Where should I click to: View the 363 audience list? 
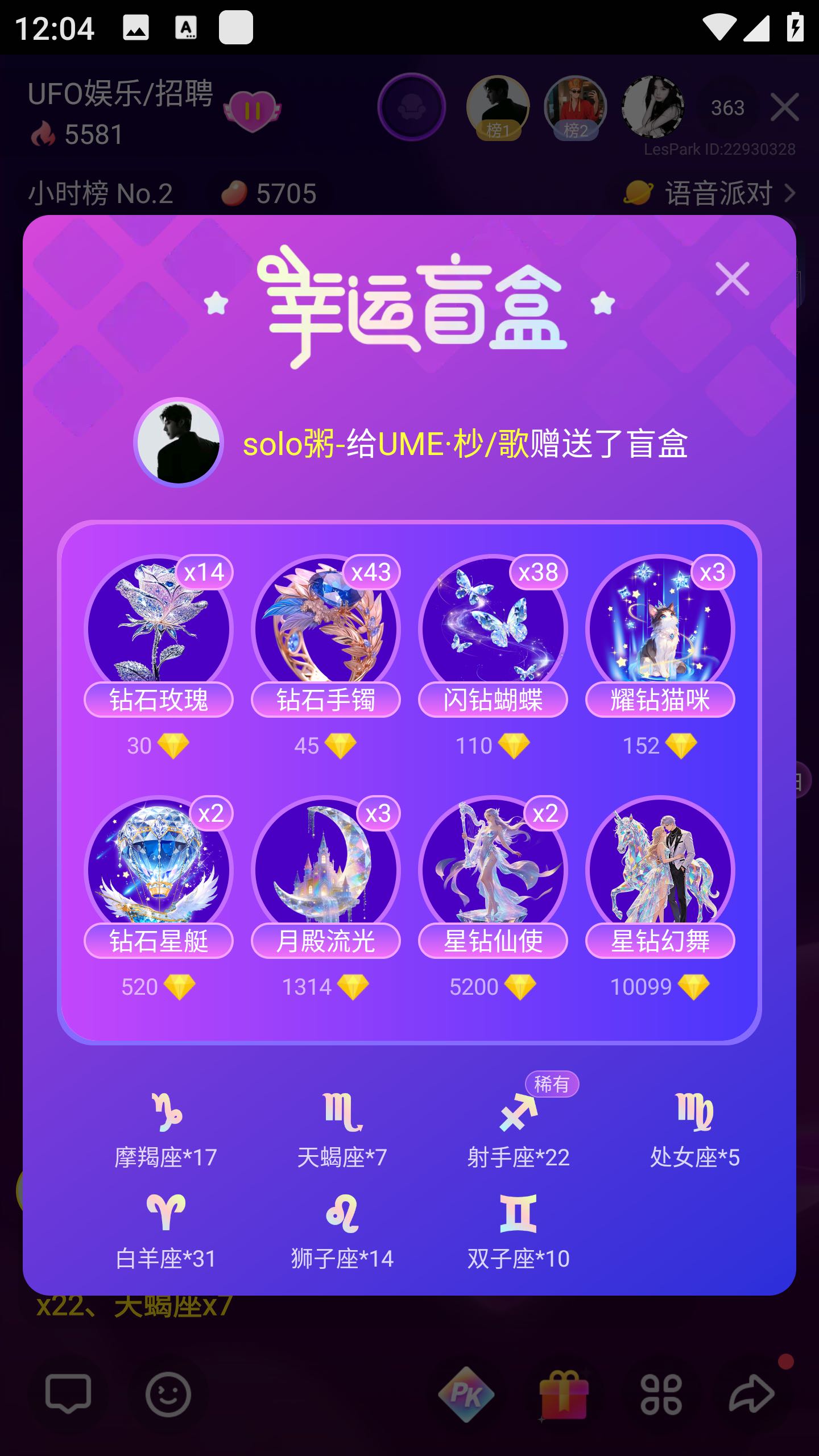727,107
